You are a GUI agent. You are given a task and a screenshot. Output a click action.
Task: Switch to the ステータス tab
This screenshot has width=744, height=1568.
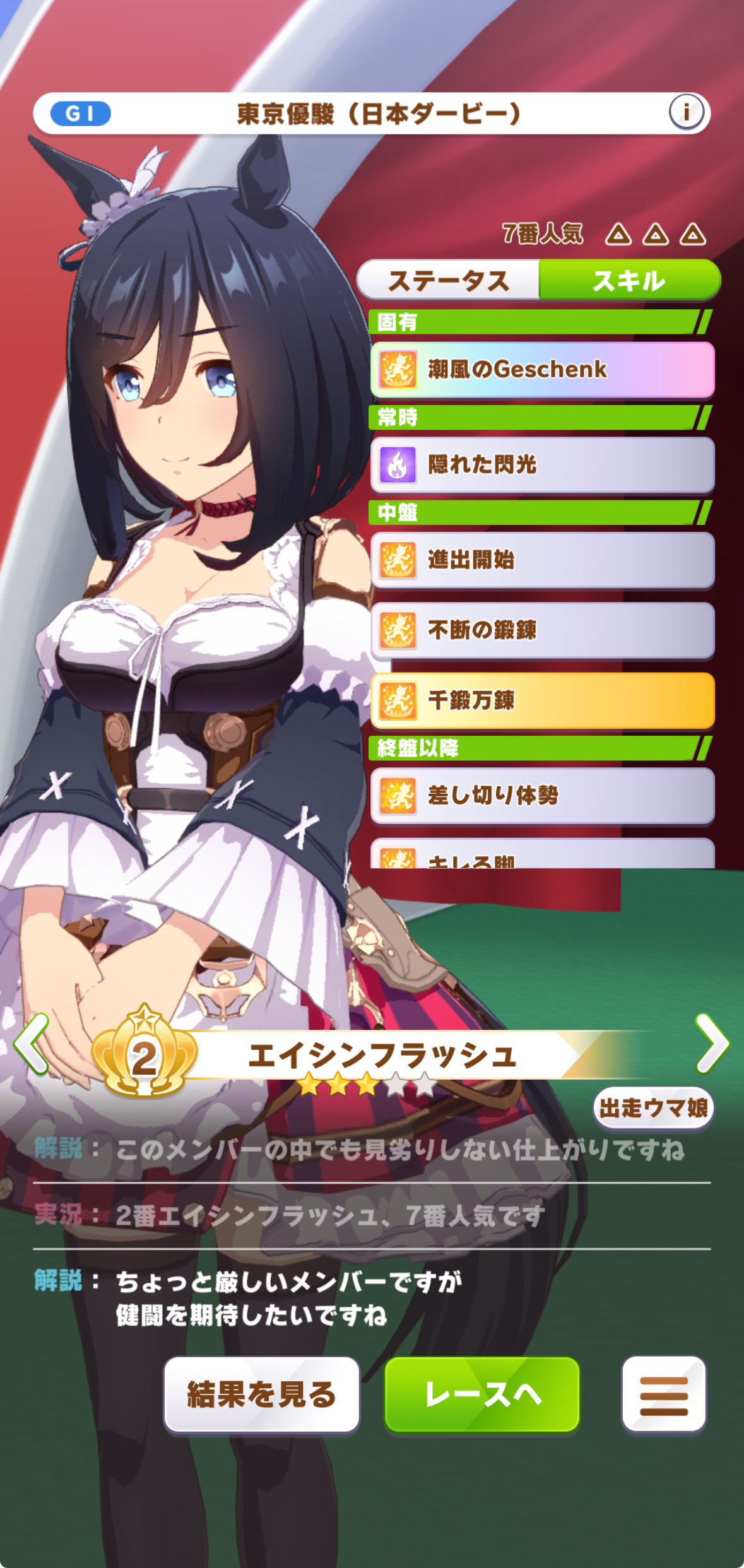pos(448,281)
